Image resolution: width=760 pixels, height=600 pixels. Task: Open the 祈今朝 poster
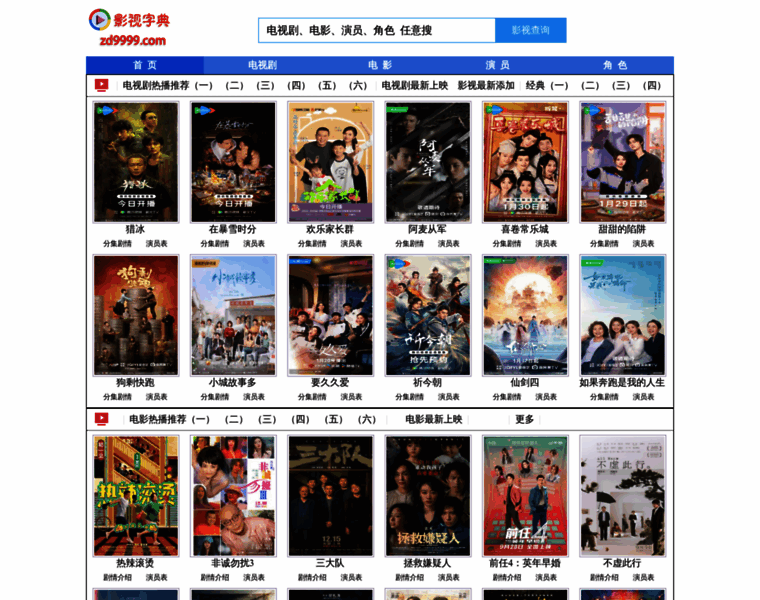tap(428, 315)
